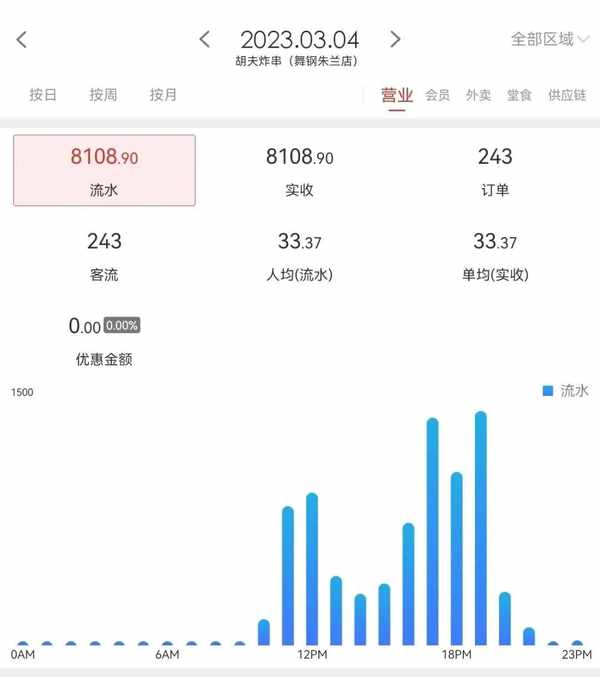Switch to the 按周 view
Image resolution: width=600 pixels, height=677 pixels.
point(103,95)
